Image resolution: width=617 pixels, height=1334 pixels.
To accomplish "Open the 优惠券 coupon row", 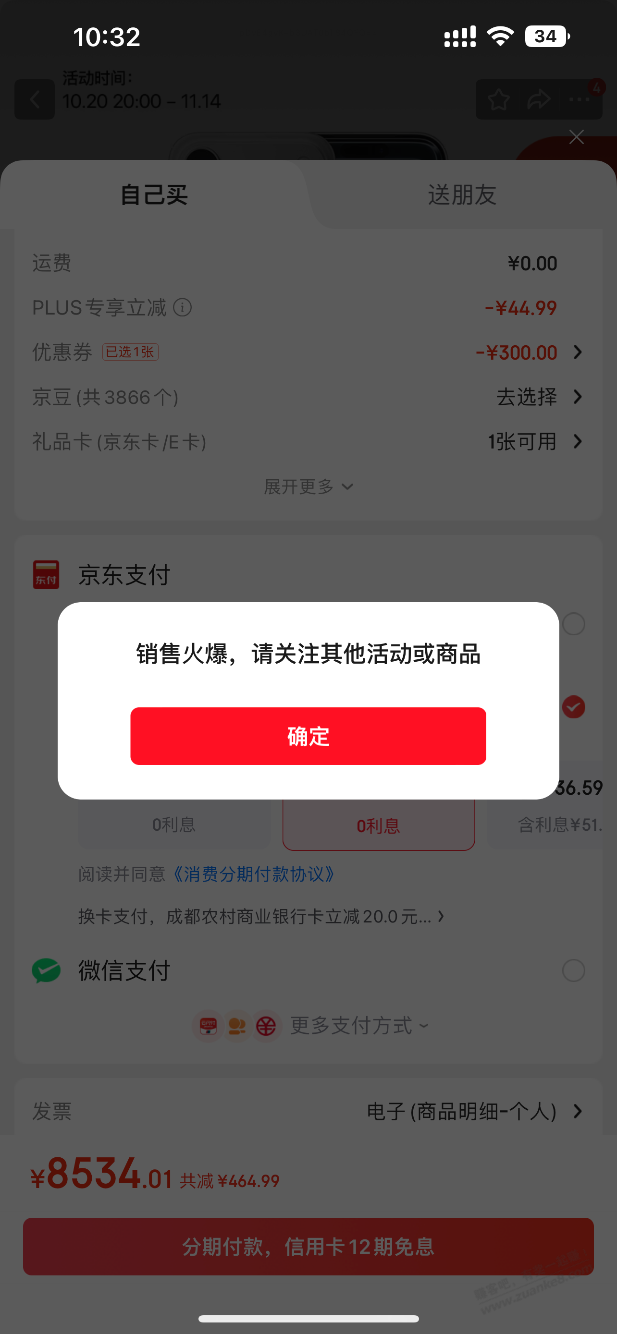I will 308,352.
